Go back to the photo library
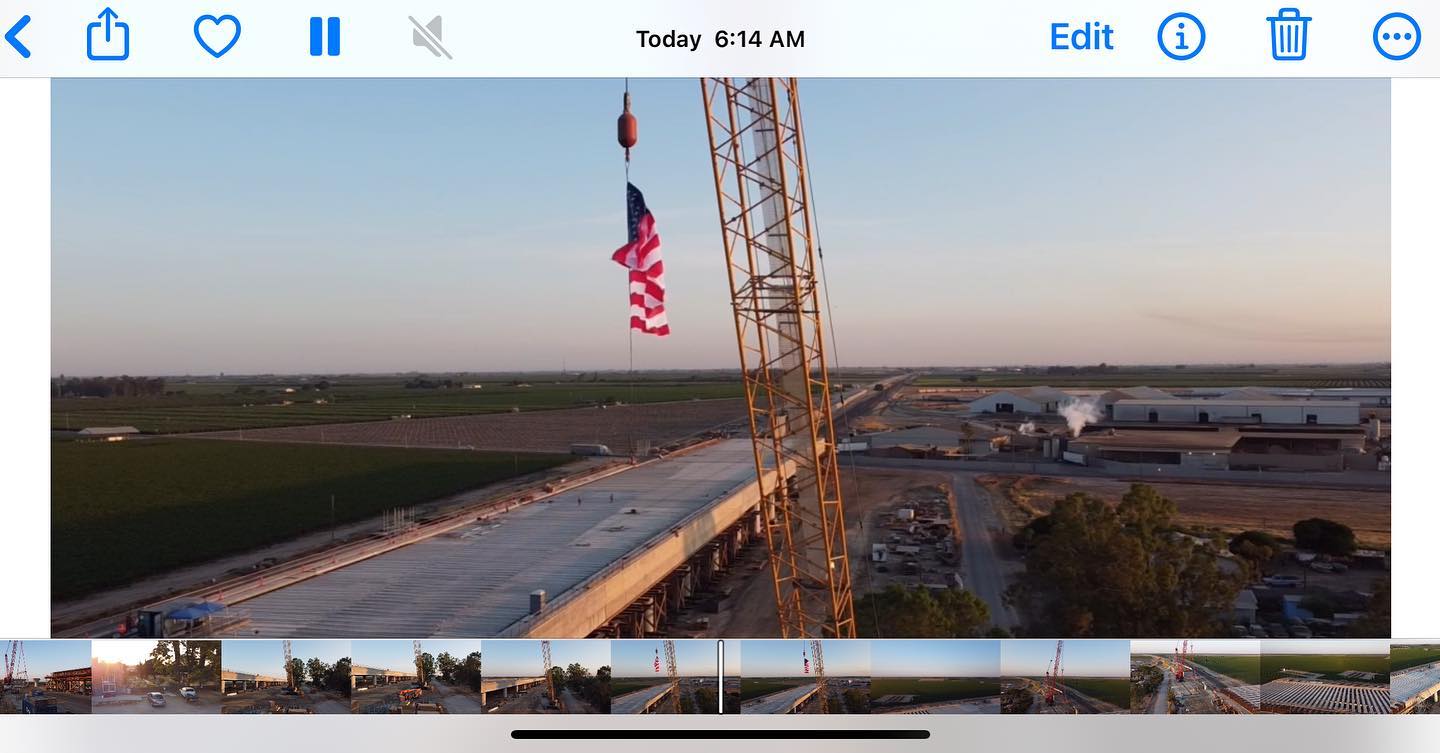The height and width of the screenshot is (753, 1440). (19, 38)
